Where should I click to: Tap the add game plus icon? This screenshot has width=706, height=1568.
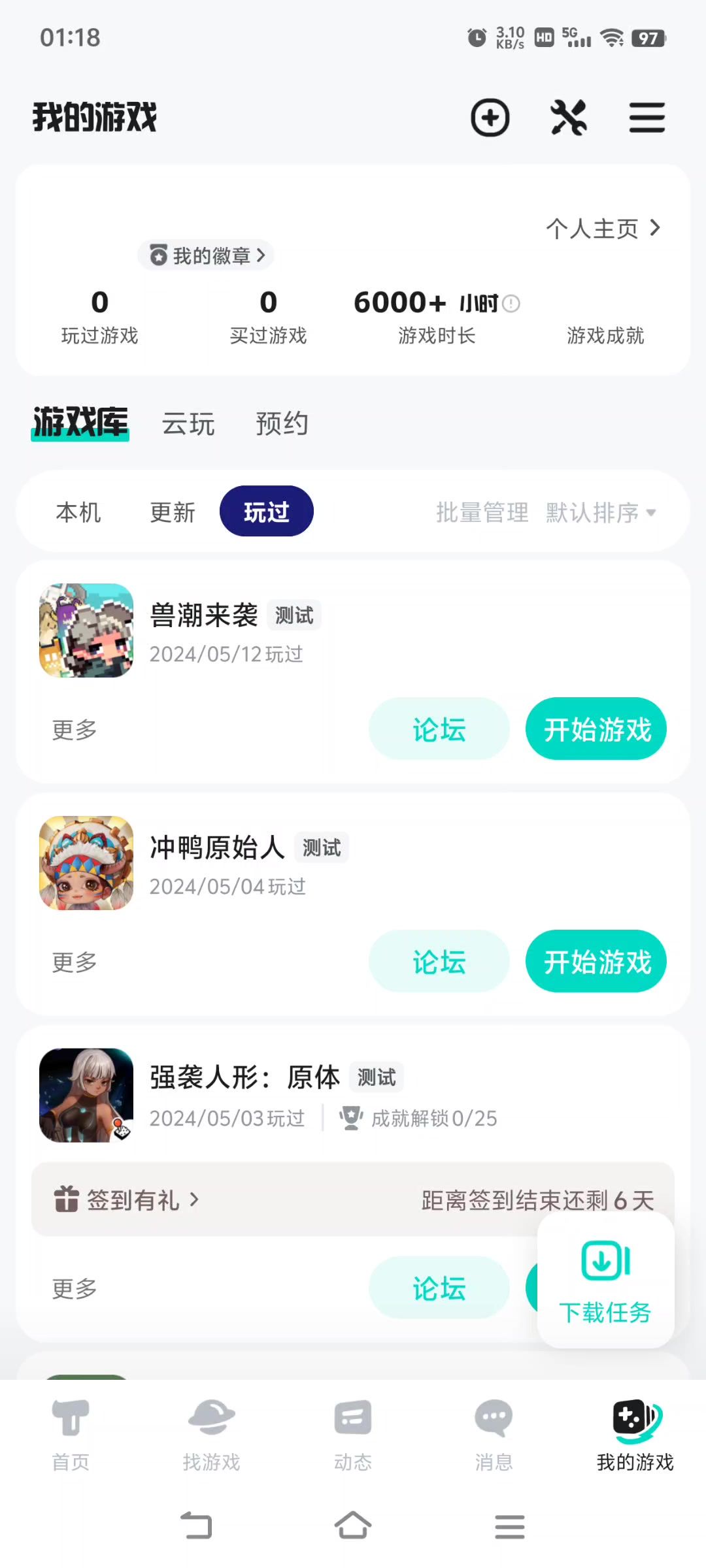coord(490,118)
